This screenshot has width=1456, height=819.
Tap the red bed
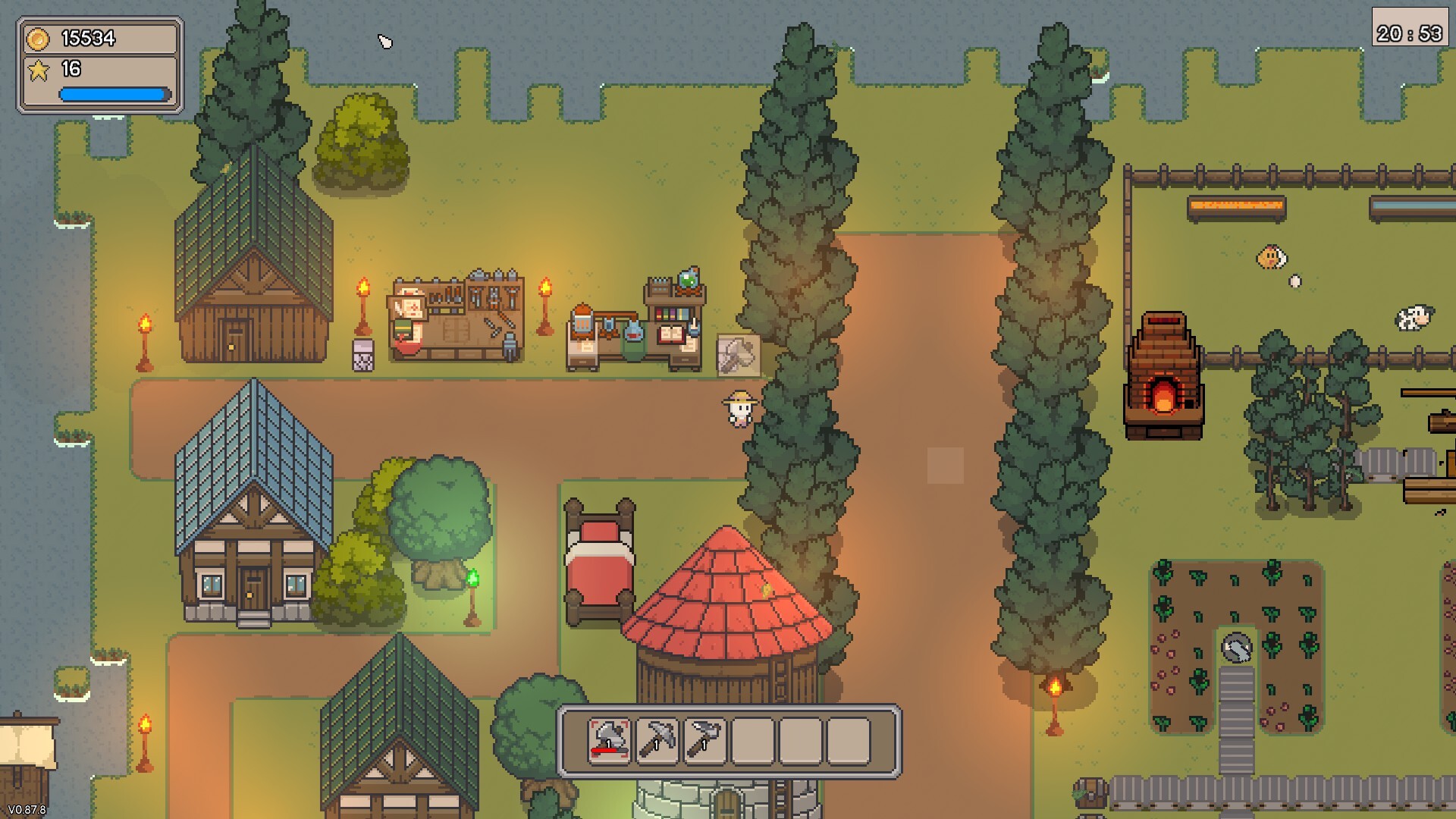click(599, 563)
